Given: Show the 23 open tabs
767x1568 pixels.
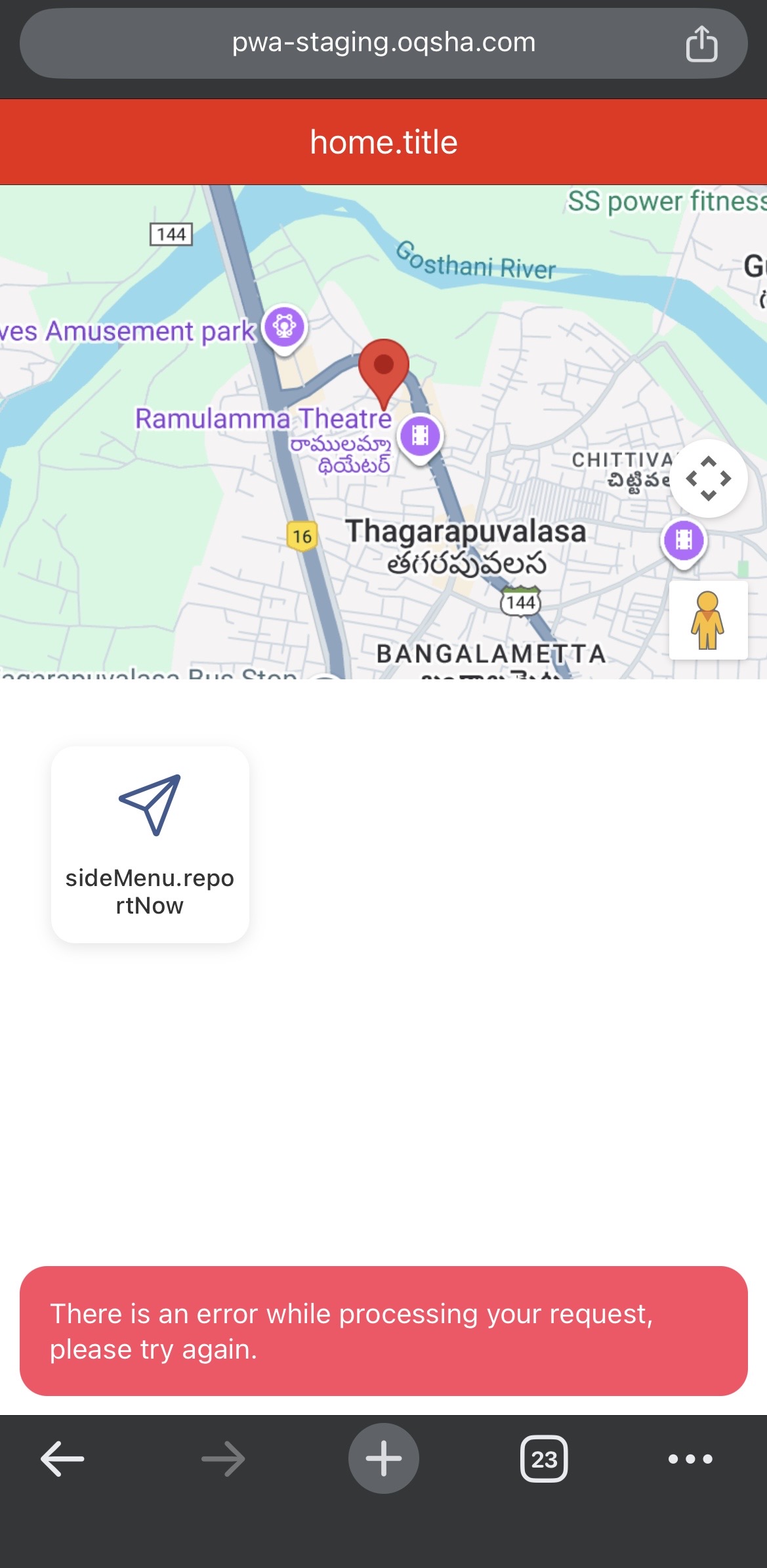Looking at the screenshot, I should click(544, 1459).
